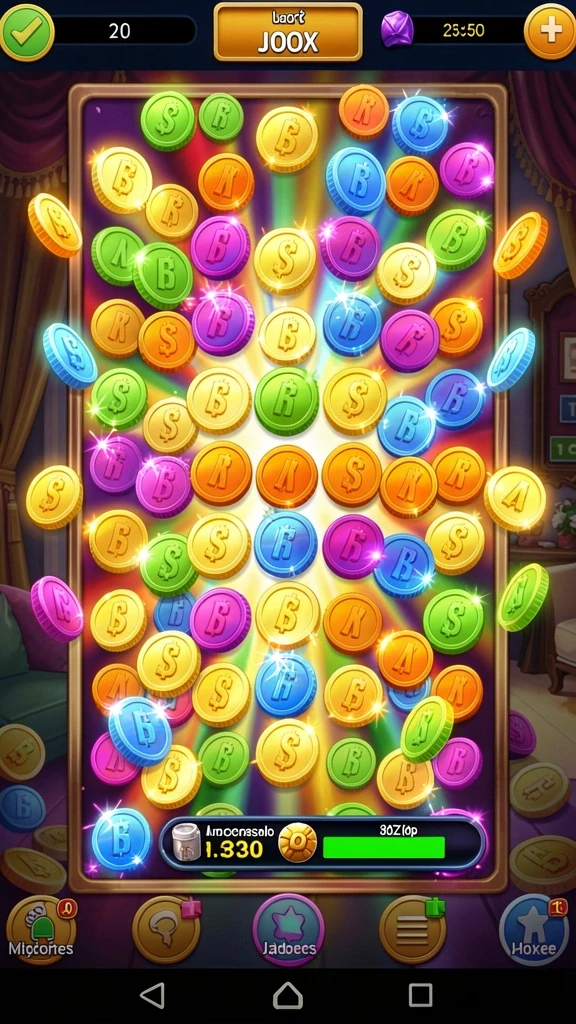This screenshot has height=1024, width=576.
Task: Tap the JOOX button at the top
Action: tap(288, 32)
